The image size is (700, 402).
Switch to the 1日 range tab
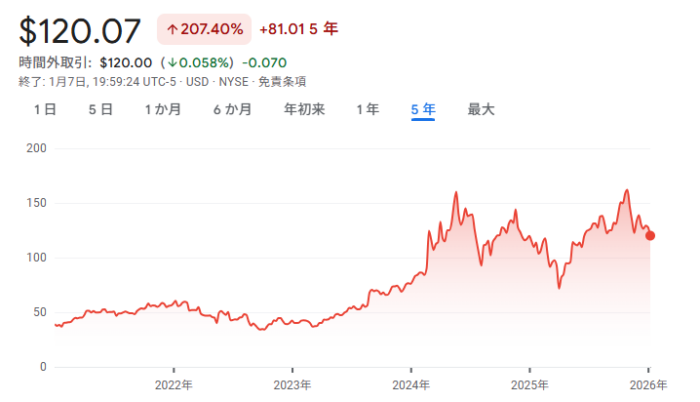45,109
